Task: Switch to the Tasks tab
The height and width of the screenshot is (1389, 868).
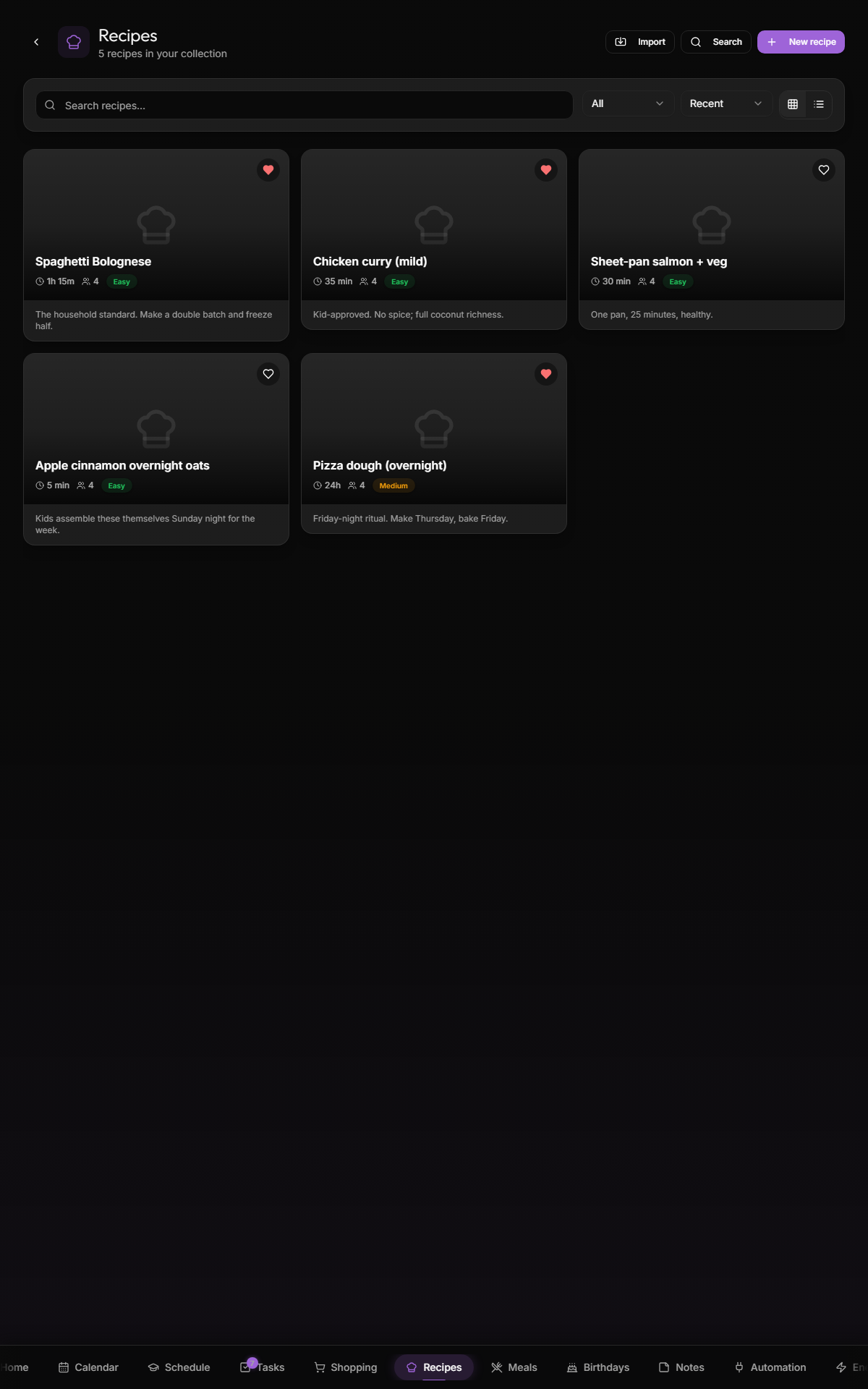Action: point(262,1367)
